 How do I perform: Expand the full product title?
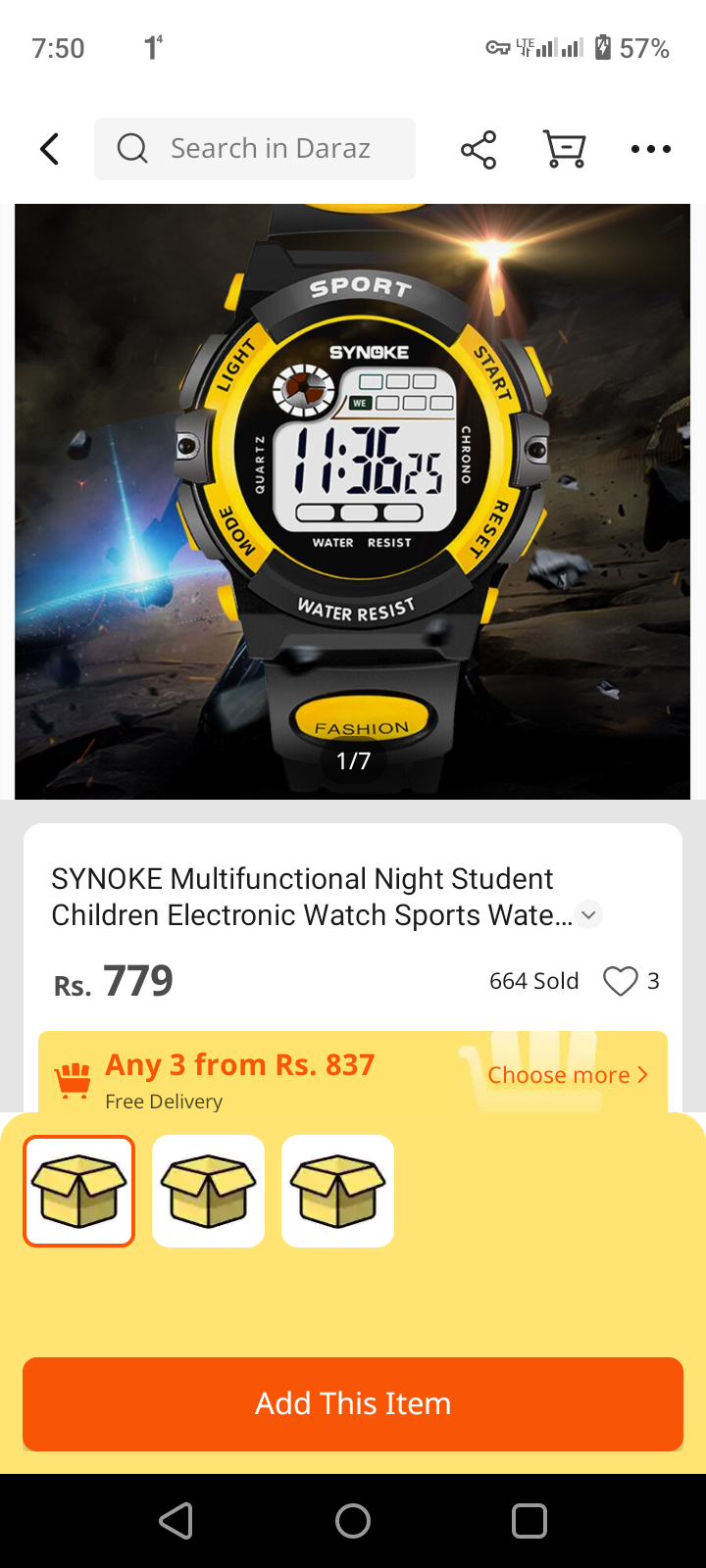588,915
